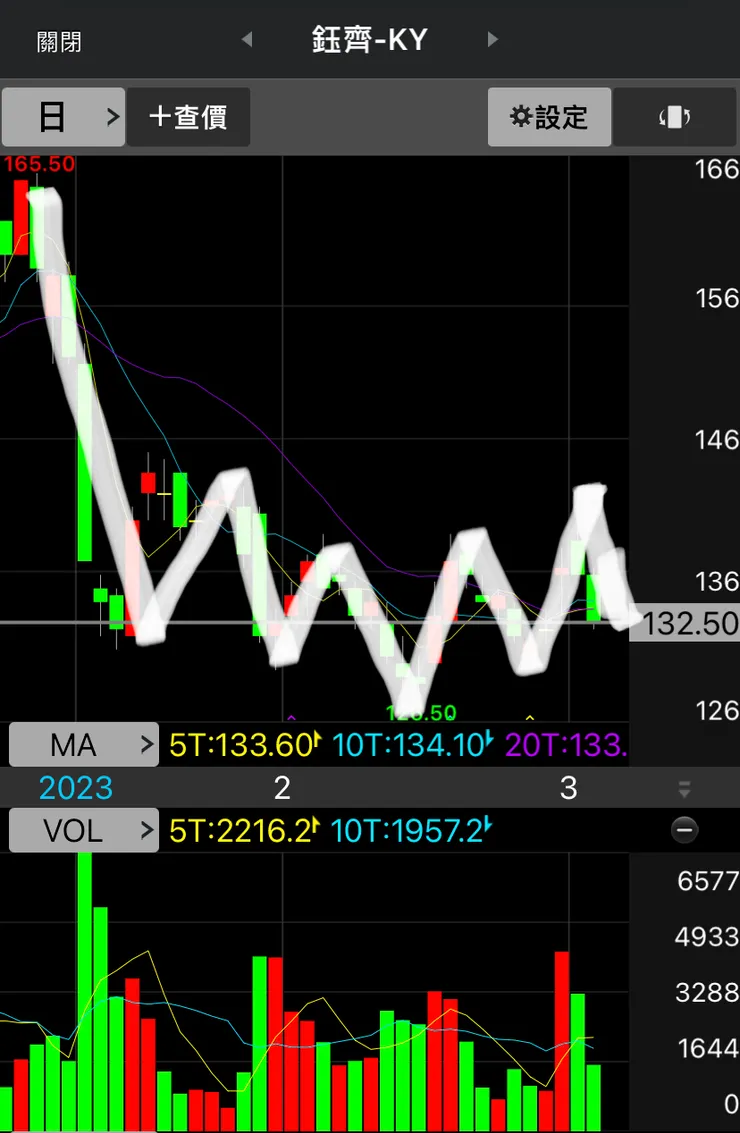Change the MA indicator selector
The image size is (740, 1133).
coord(83,745)
